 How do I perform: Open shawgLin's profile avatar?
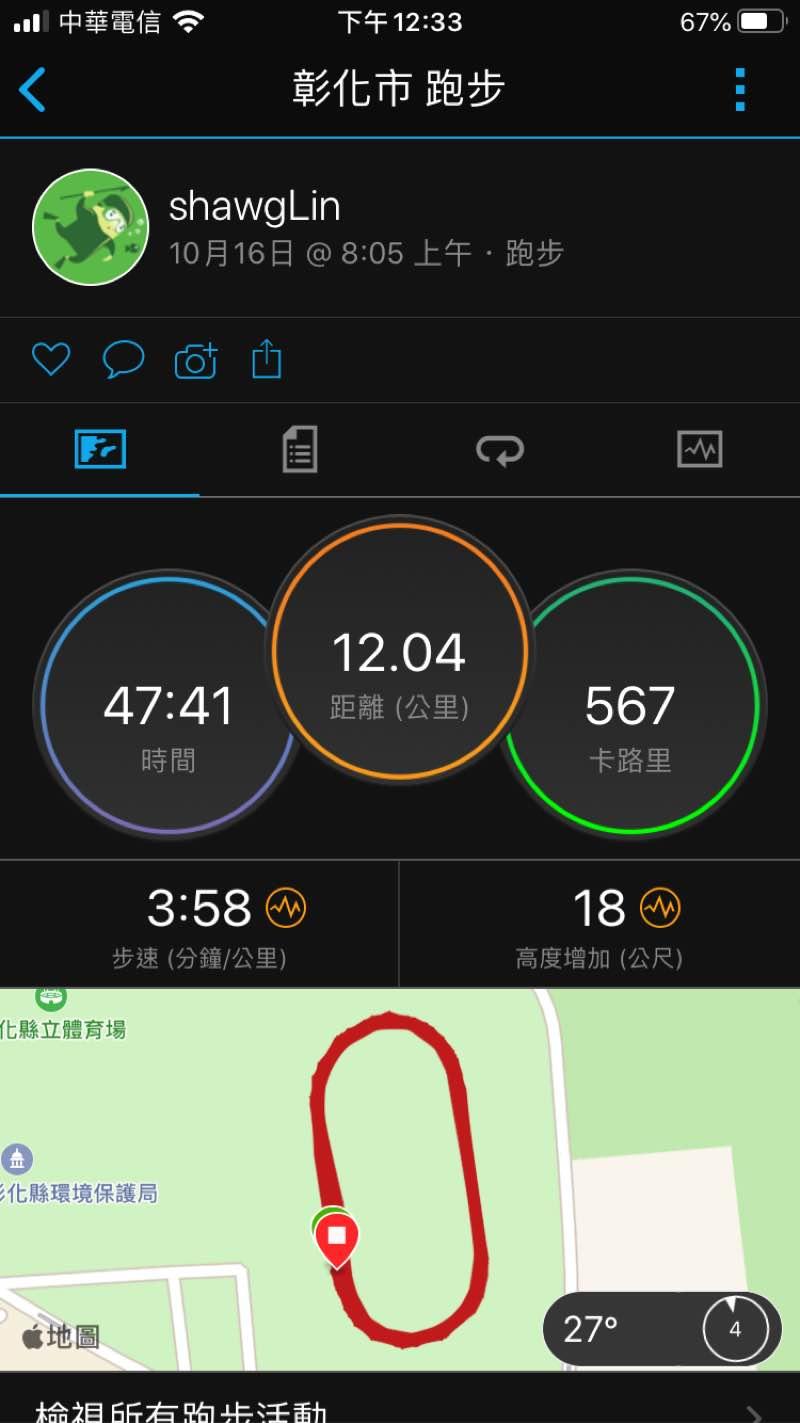(91, 227)
